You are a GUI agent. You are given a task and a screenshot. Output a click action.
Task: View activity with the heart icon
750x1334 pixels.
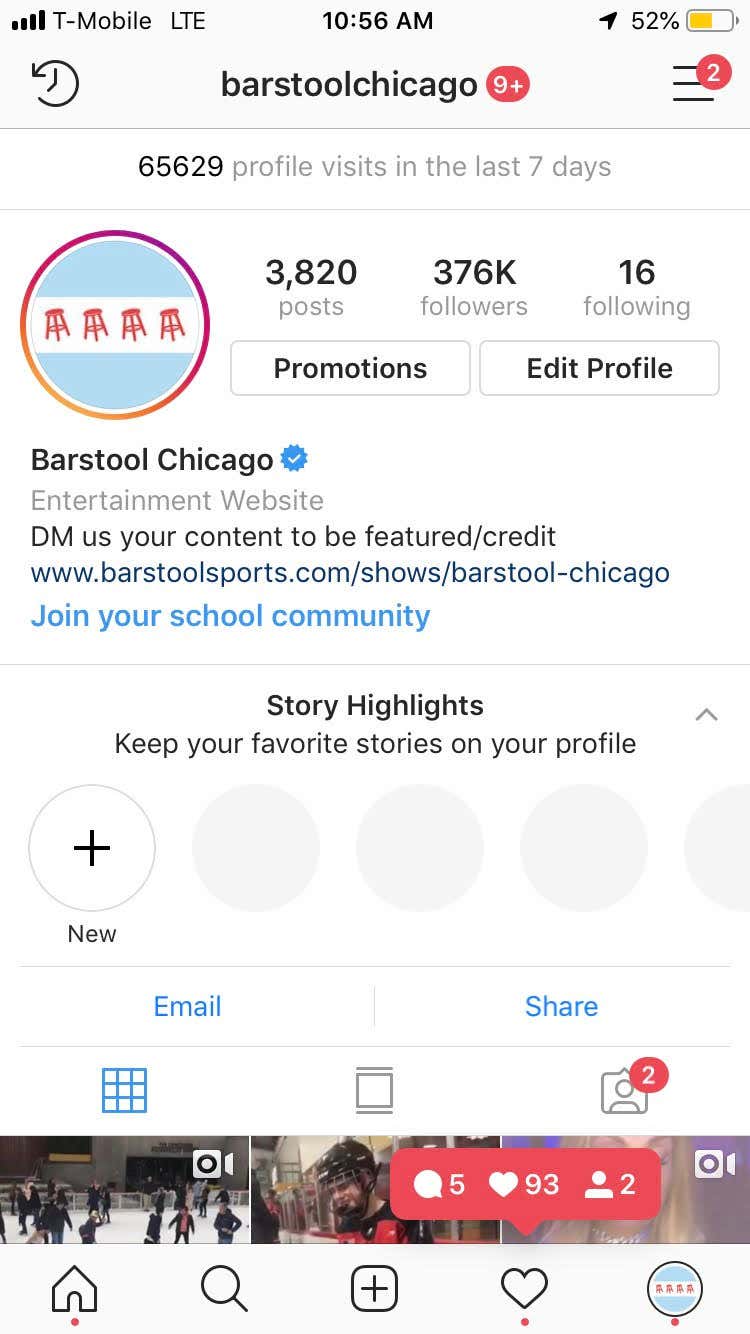[524, 1290]
